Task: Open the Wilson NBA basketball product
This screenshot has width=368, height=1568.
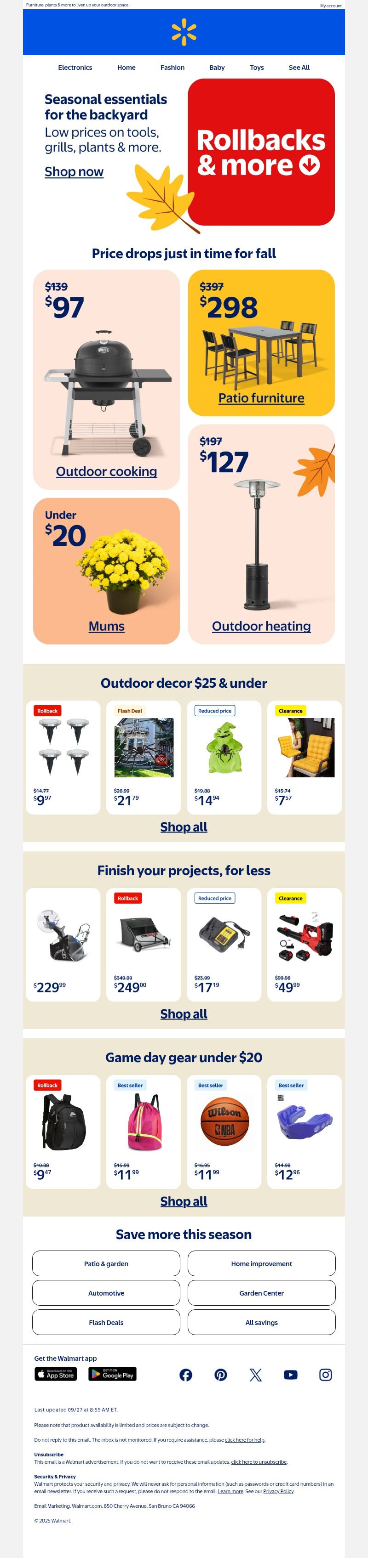Action: pyautogui.click(x=224, y=1131)
